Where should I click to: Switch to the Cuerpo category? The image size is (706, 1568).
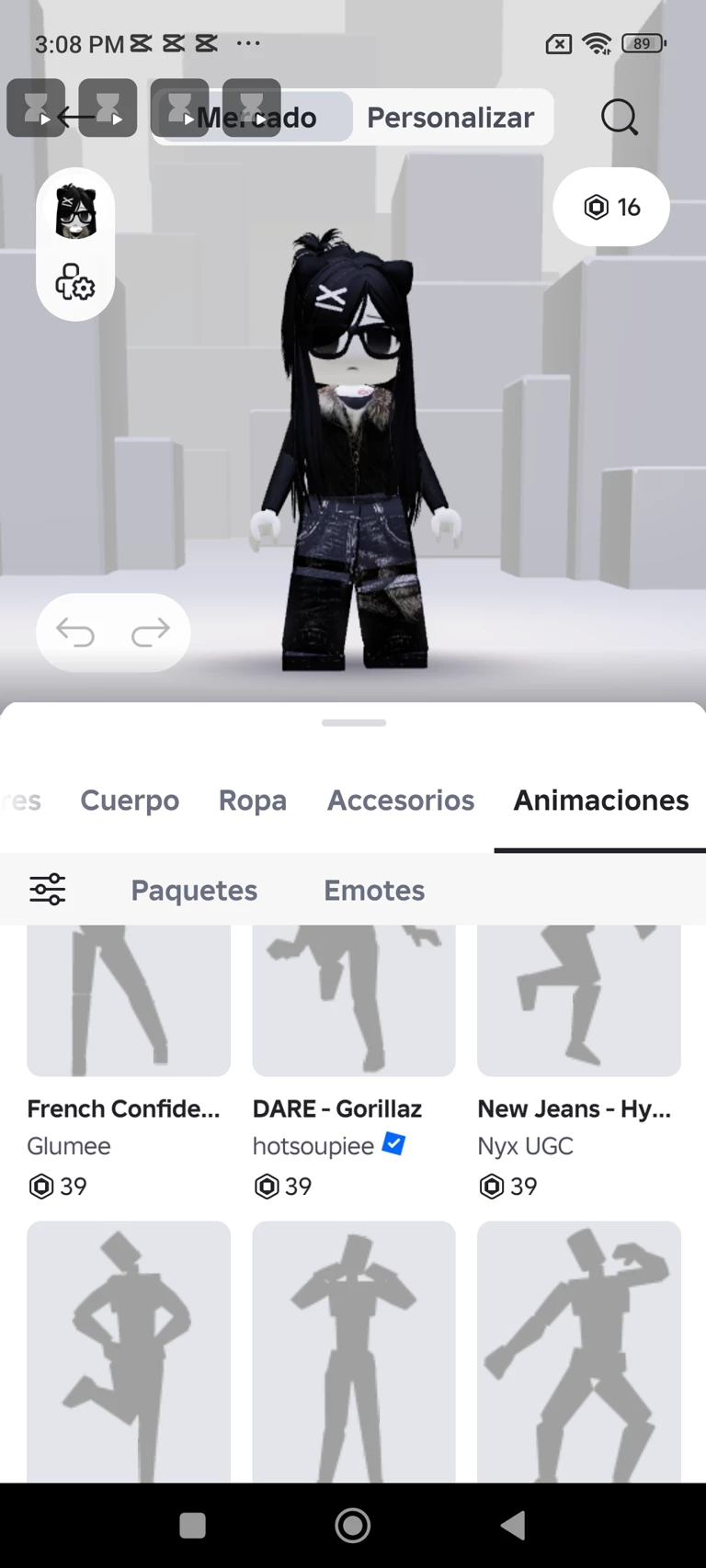click(x=130, y=801)
